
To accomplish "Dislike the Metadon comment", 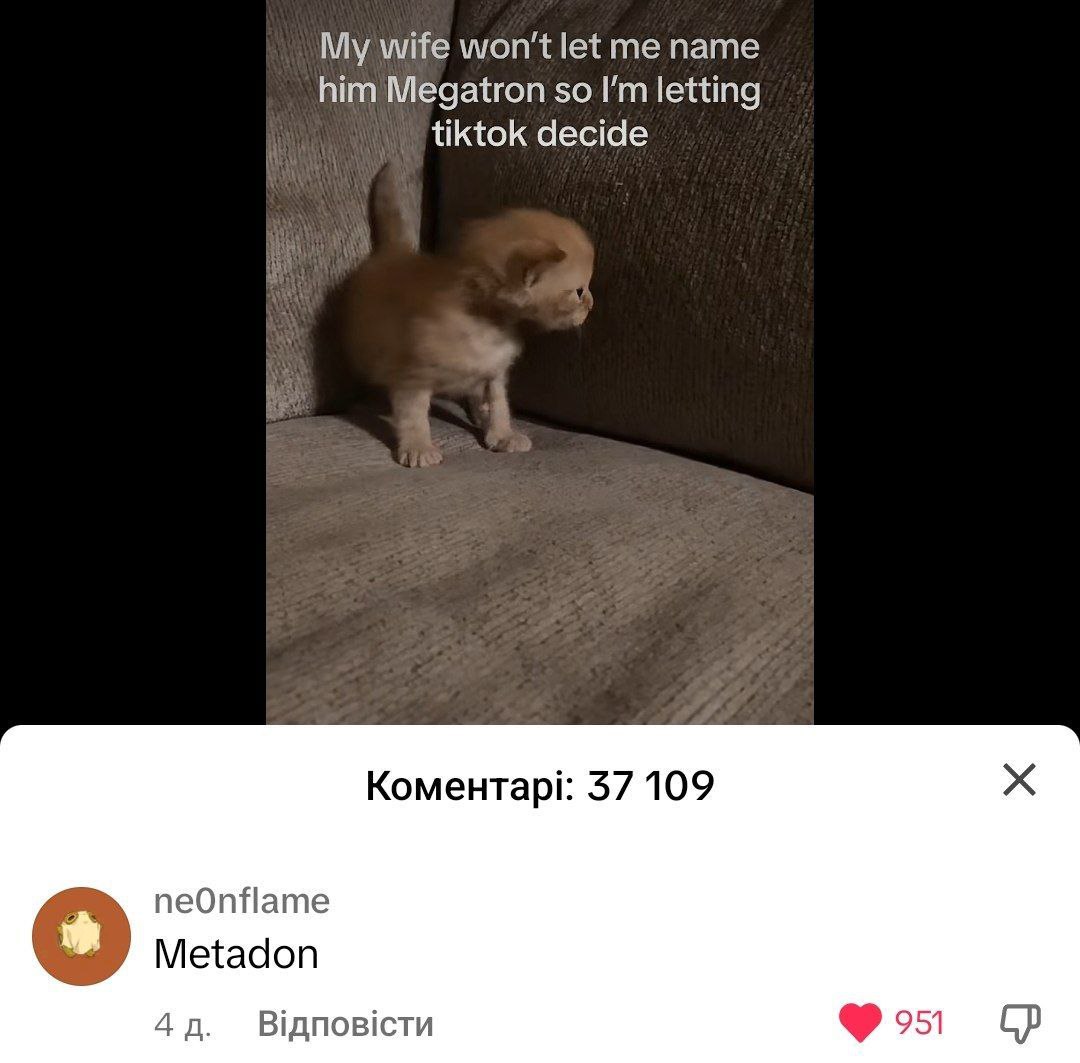I will (1020, 1023).
